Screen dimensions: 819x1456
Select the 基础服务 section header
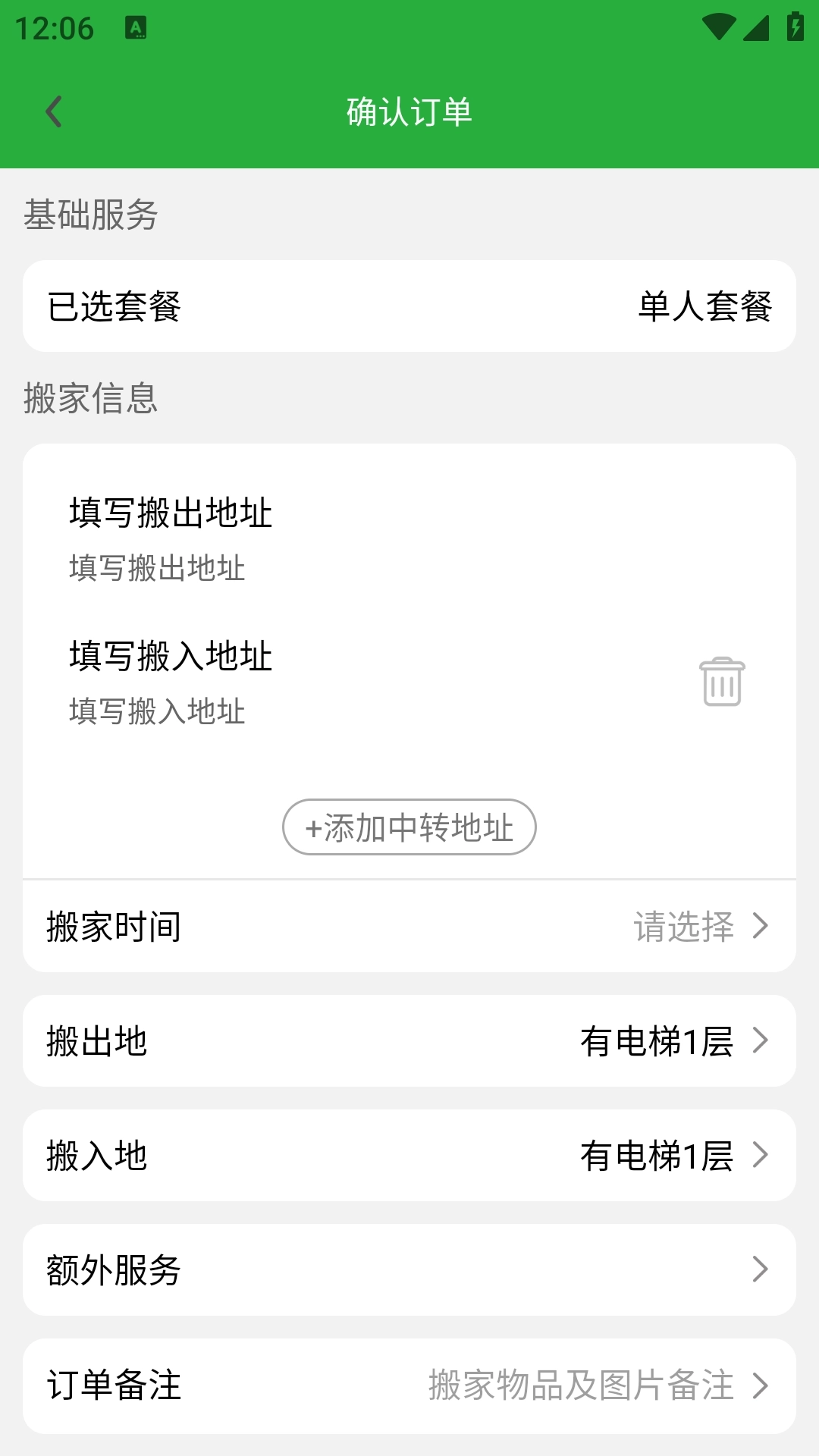tap(91, 215)
